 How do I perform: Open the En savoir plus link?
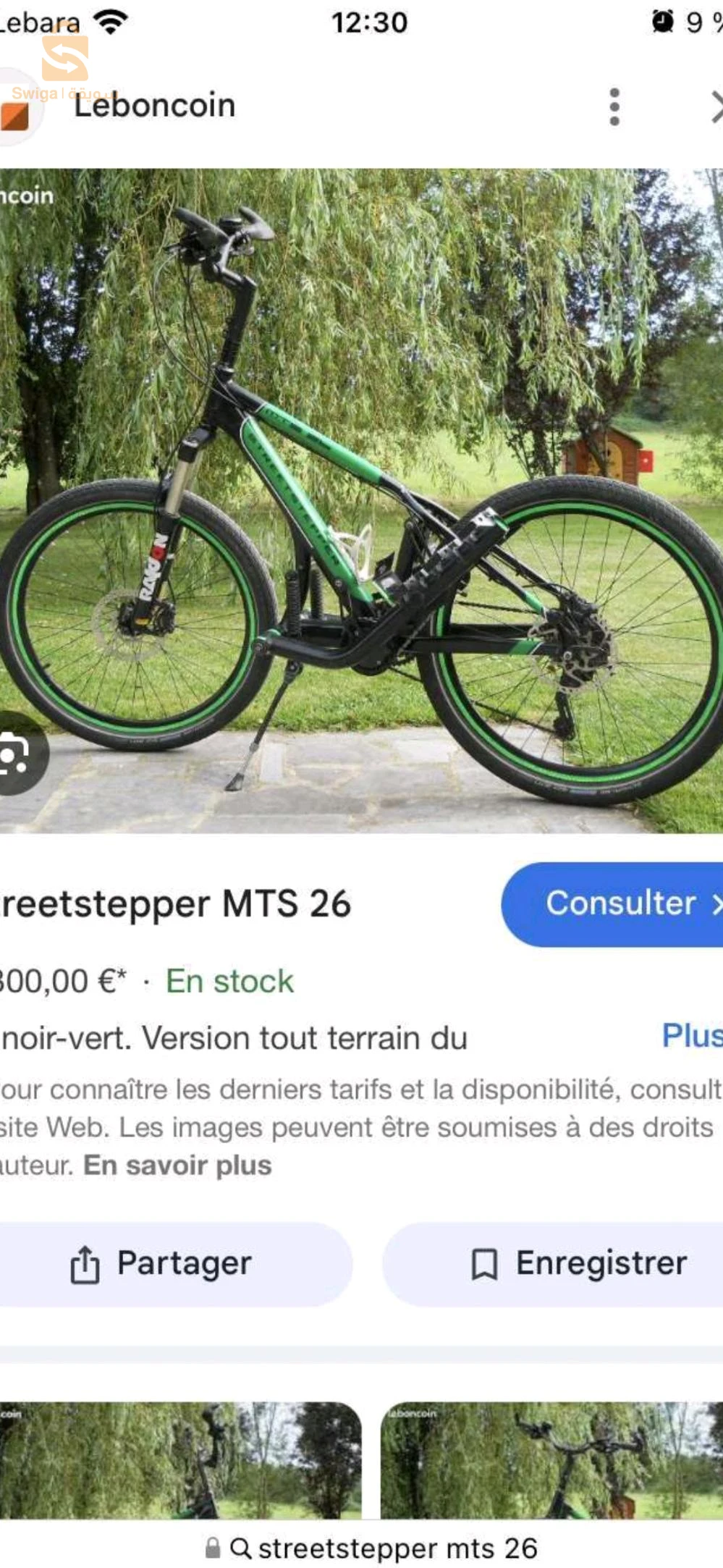pyautogui.click(x=177, y=1166)
